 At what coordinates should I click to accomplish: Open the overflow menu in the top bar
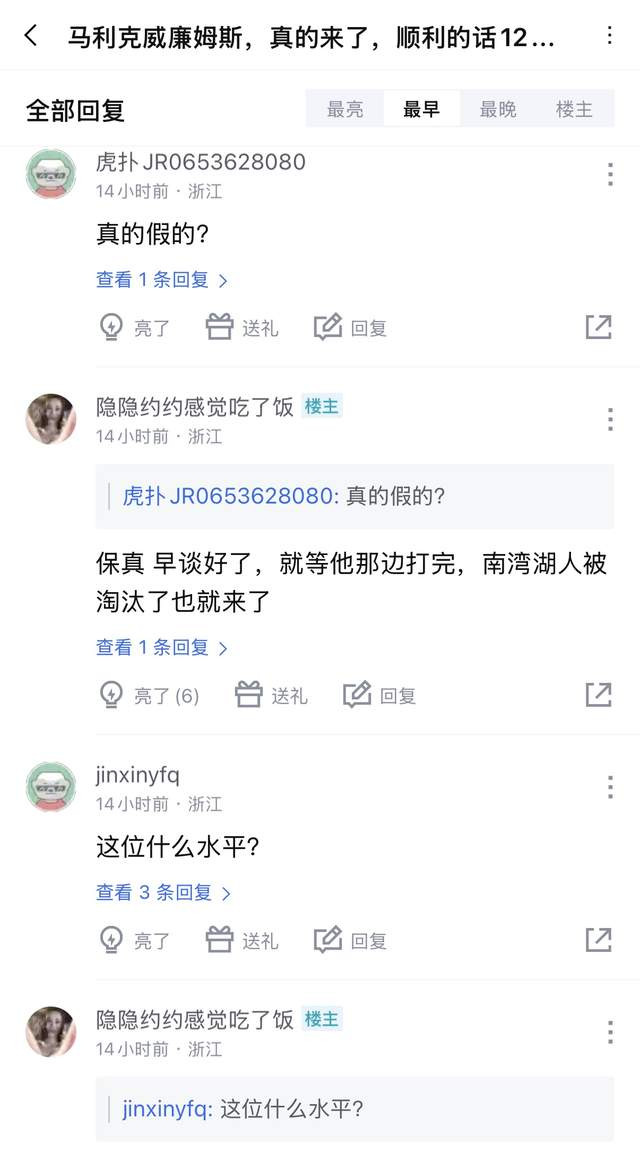click(609, 37)
